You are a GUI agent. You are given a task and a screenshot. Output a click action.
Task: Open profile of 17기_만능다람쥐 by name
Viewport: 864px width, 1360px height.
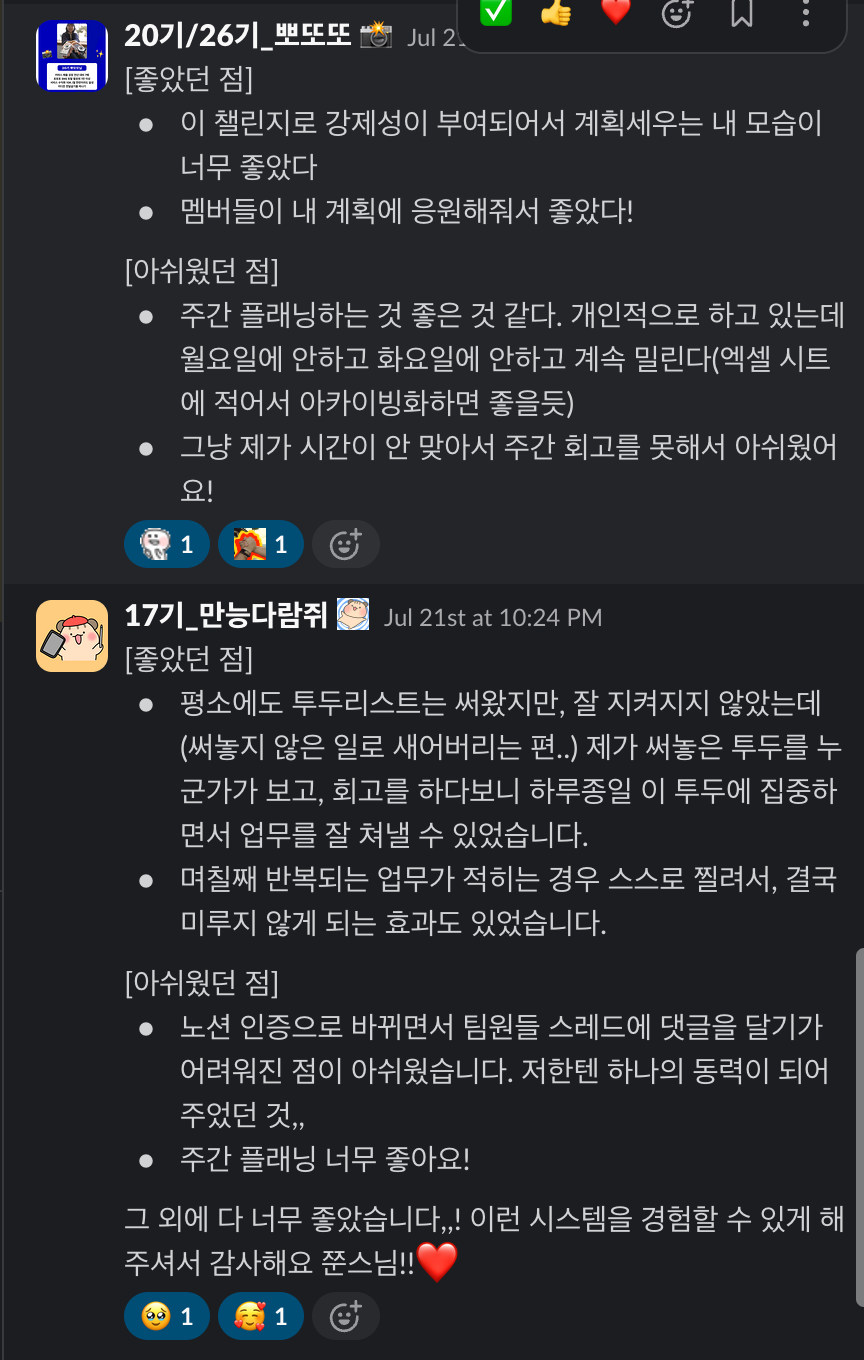(x=226, y=616)
